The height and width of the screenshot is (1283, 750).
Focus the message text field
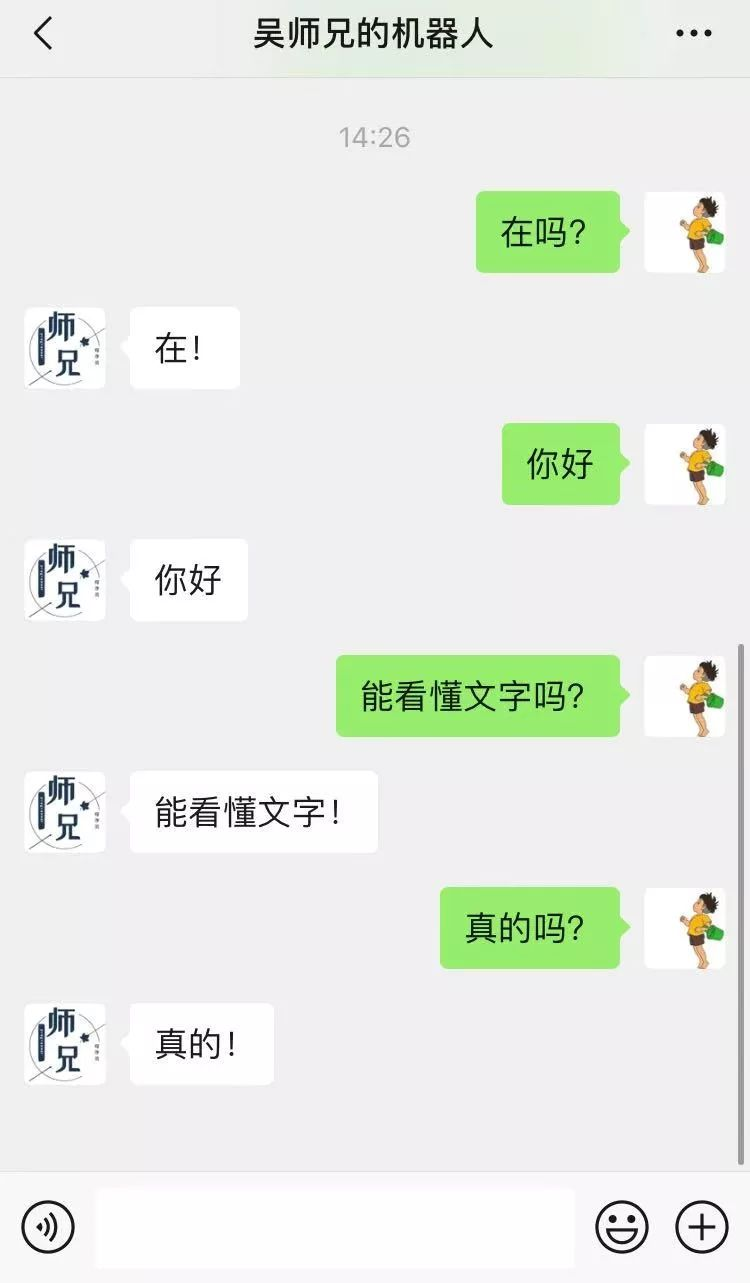pyautogui.click(x=335, y=1227)
